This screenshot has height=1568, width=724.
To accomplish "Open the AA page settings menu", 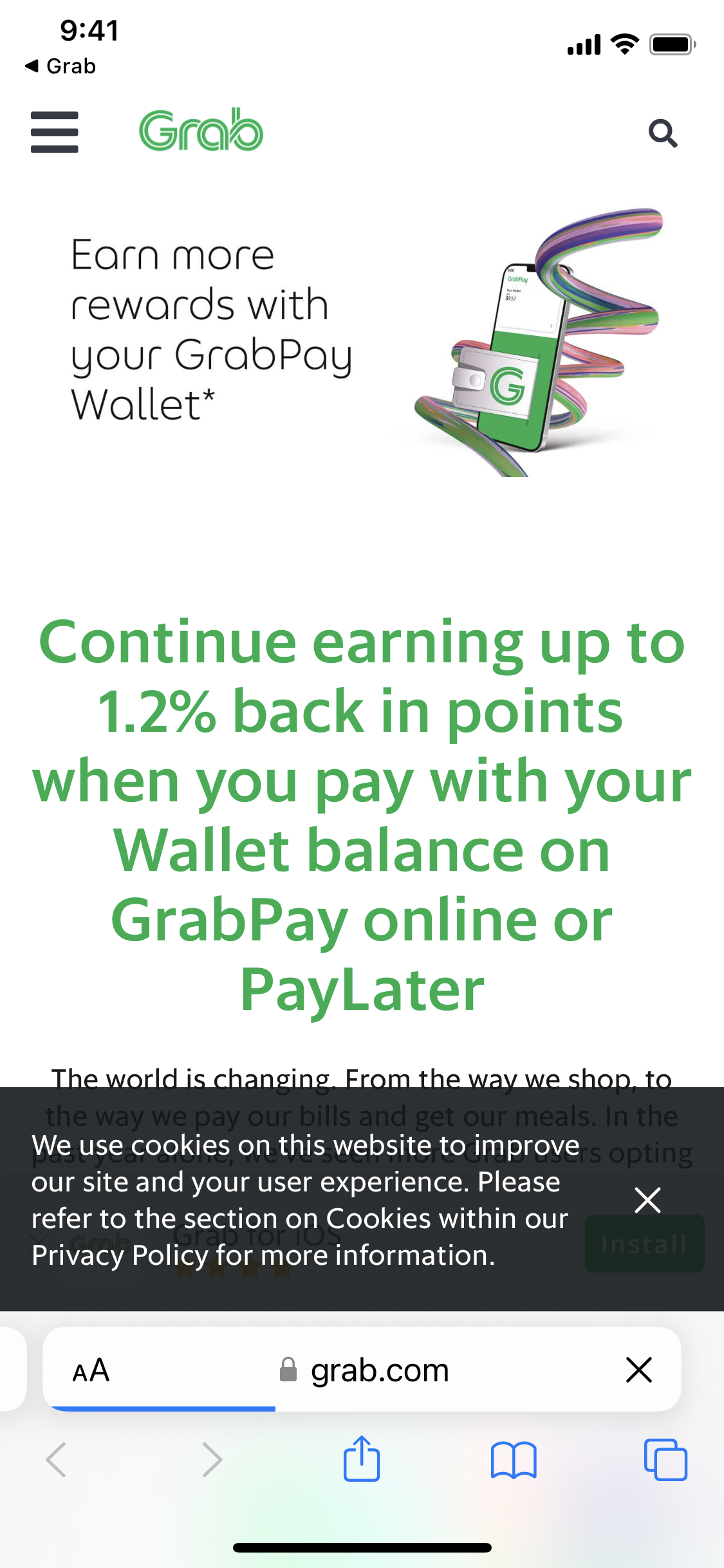I will (91, 1370).
